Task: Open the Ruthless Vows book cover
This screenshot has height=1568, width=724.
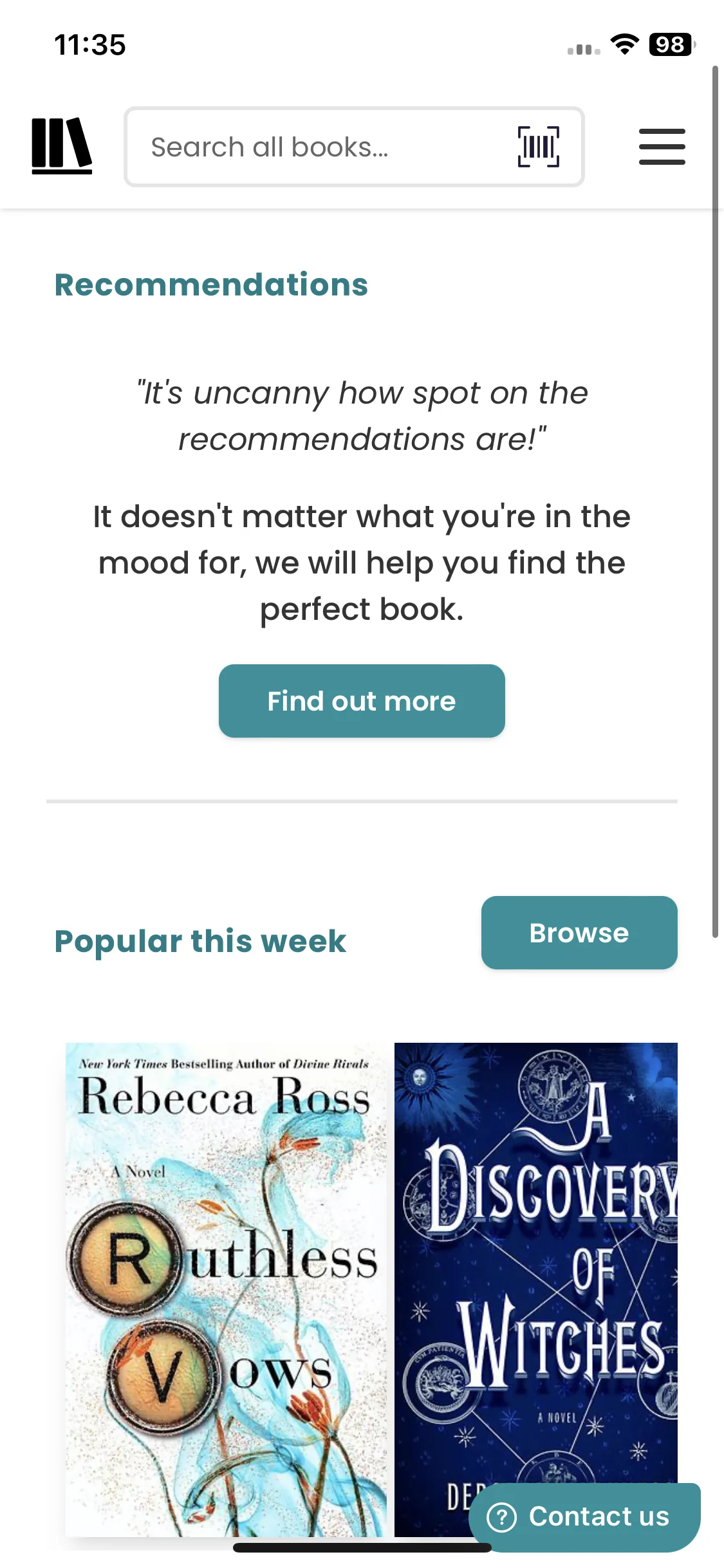Action: tap(226, 1287)
